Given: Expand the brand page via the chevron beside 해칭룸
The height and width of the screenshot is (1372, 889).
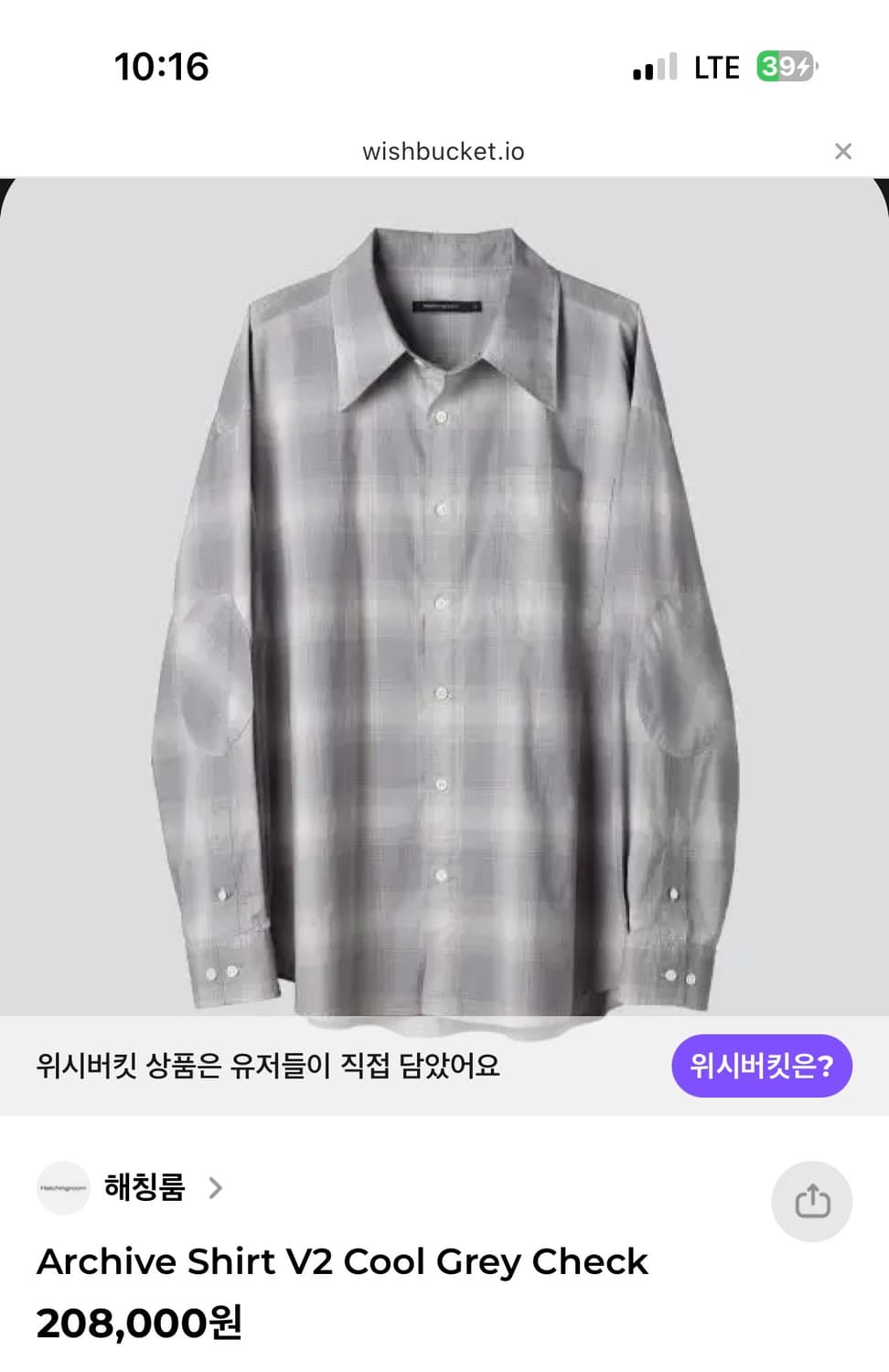Looking at the screenshot, I should click(x=216, y=1188).
